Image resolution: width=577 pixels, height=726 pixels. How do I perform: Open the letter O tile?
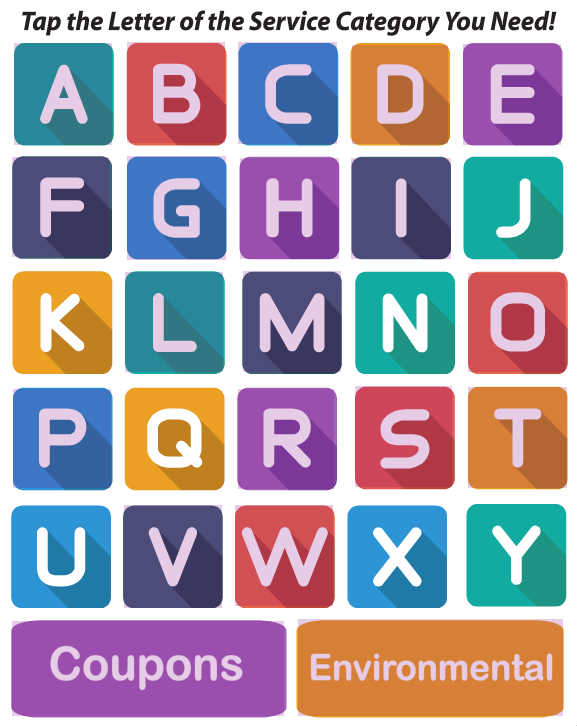[518, 323]
